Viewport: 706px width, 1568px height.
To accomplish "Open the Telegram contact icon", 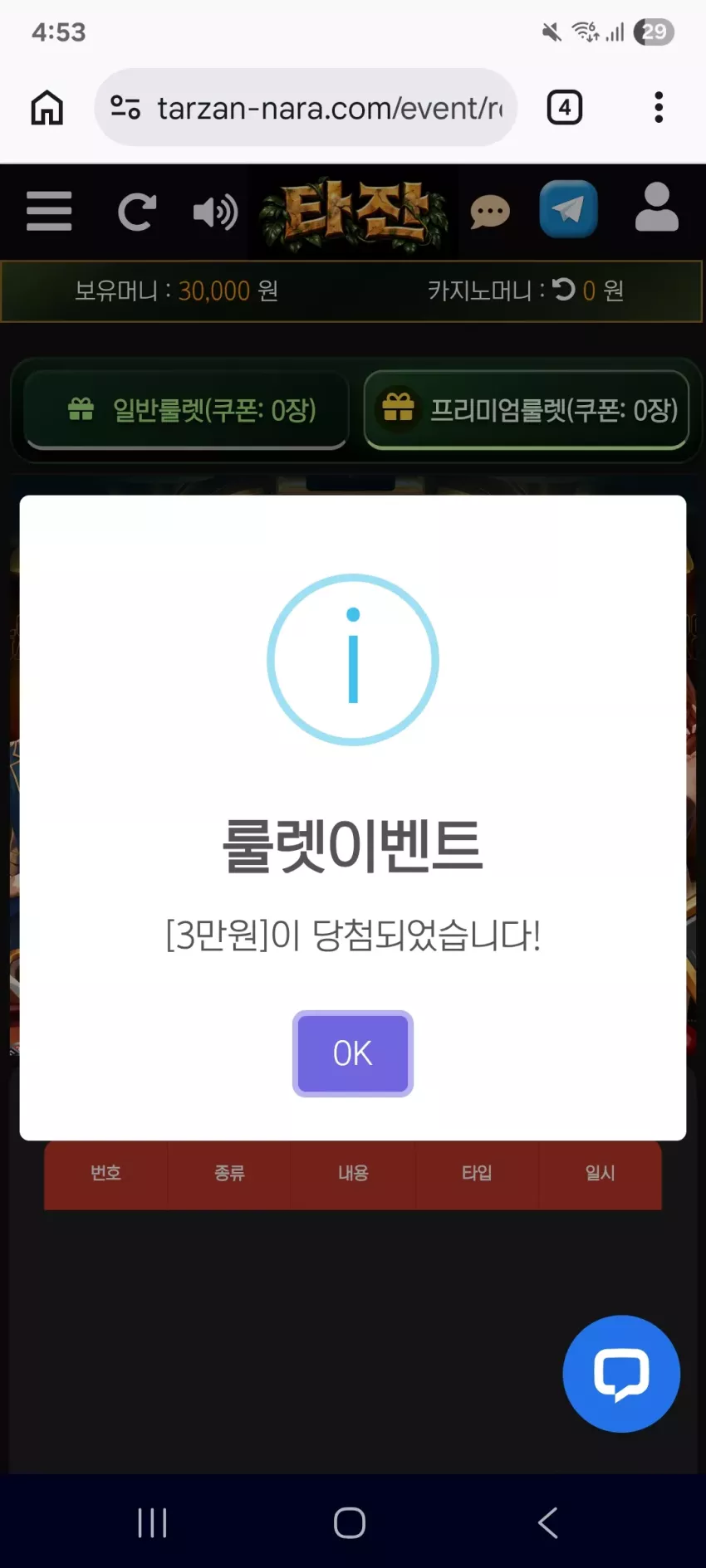I will pos(569,209).
